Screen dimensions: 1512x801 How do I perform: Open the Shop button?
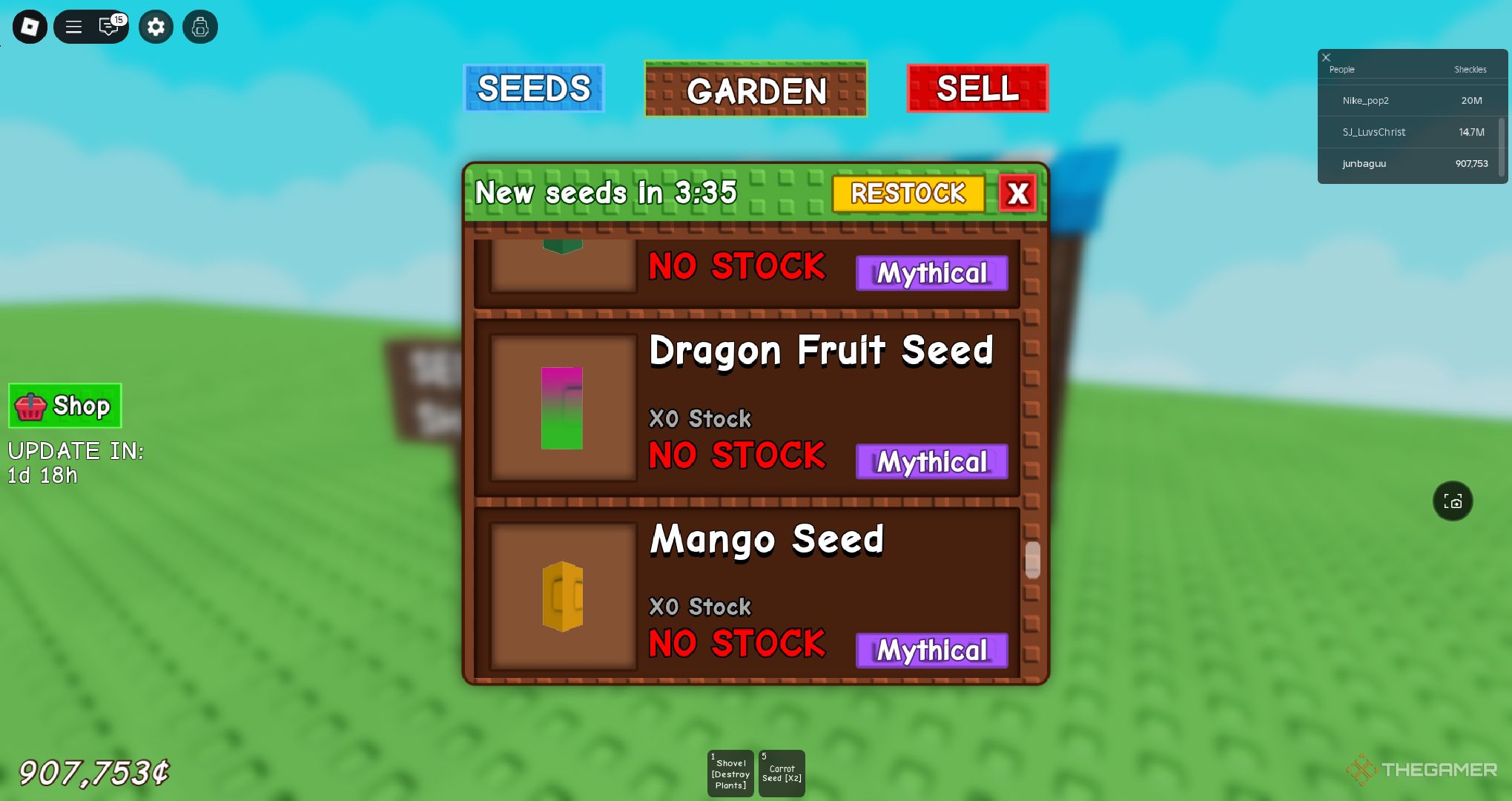[x=65, y=406]
